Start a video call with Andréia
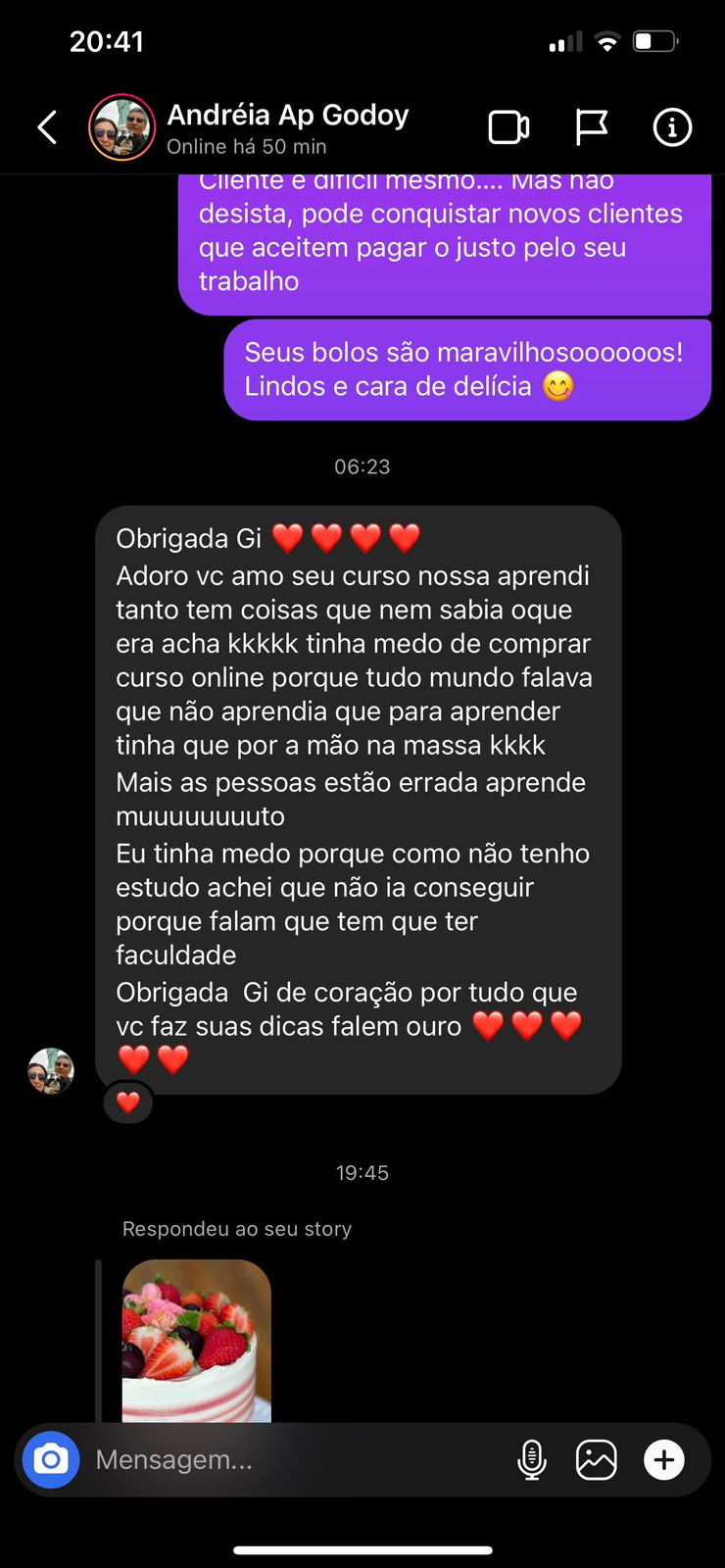Image resolution: width=725 pixels, height=1568 pixels. click(508, 127)
